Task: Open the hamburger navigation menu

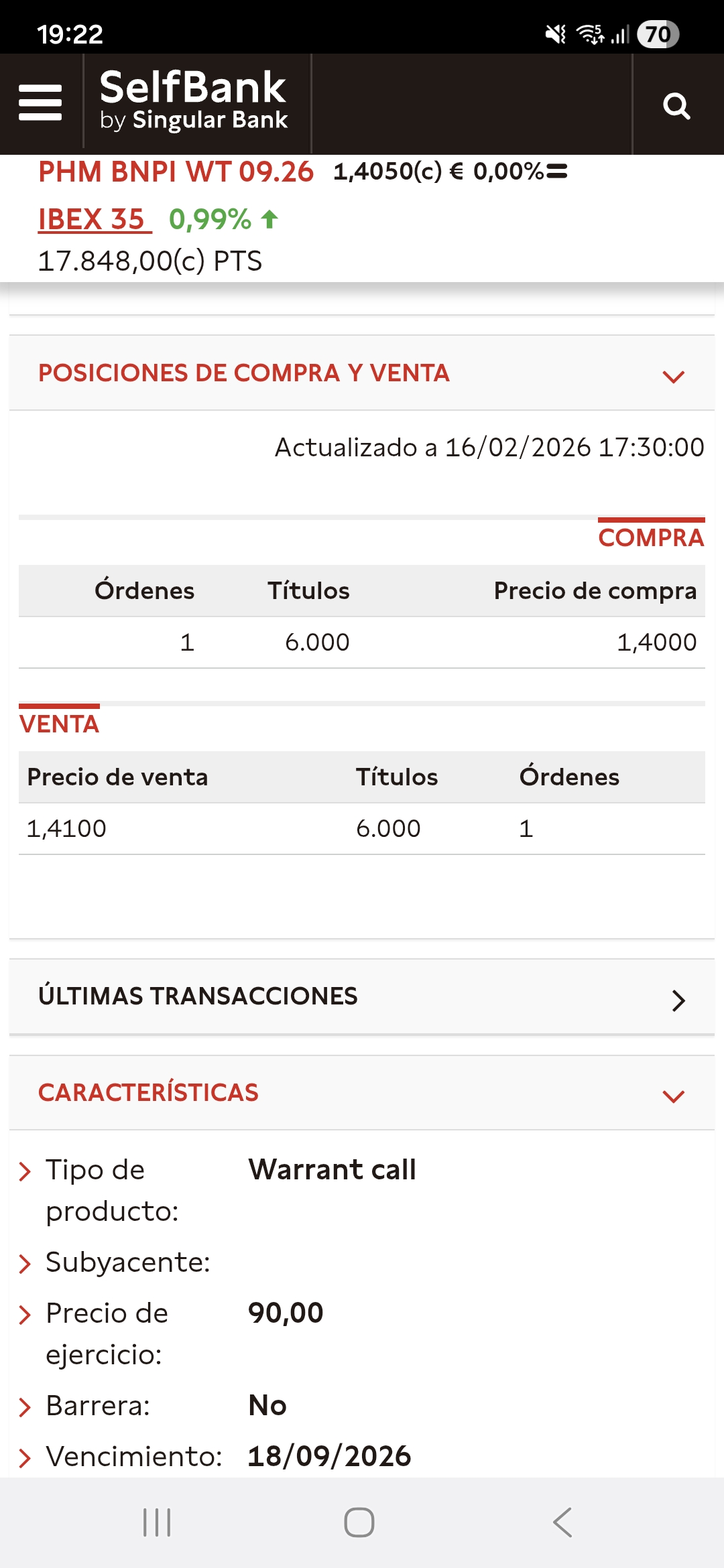Action: (40, 103)
